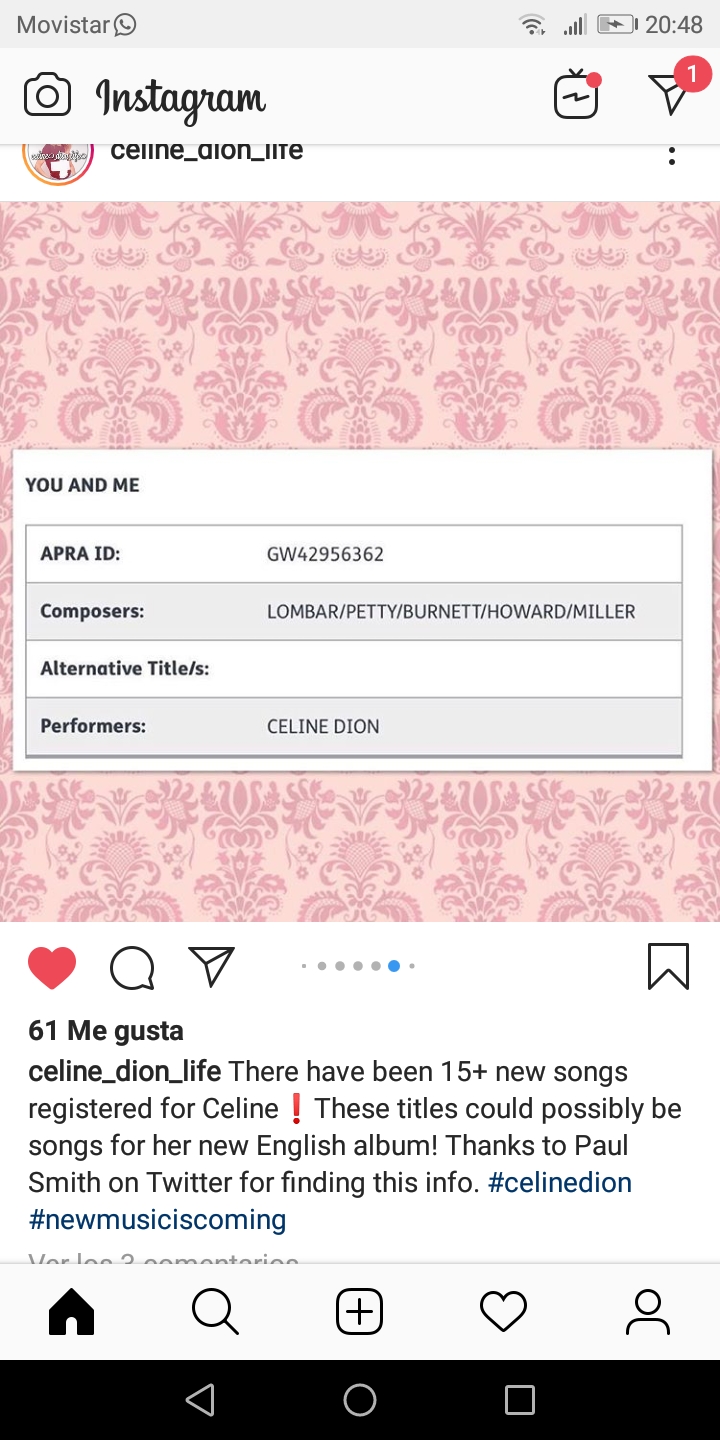Open celine_dion_life profile picture
This screenshot has height=1440, width=720.
58,158
